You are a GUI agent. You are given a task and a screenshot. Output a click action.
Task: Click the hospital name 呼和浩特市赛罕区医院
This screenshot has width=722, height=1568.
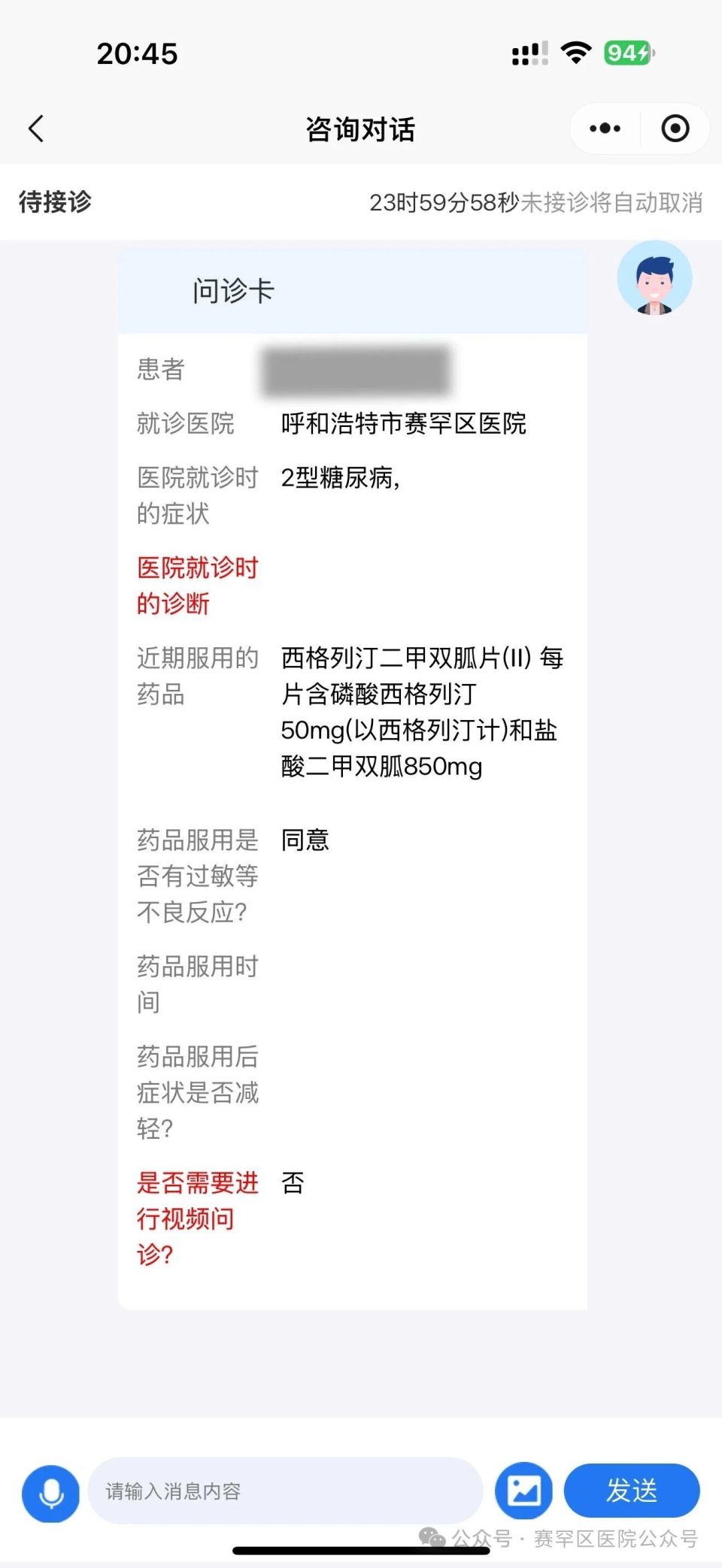(404, 425)
